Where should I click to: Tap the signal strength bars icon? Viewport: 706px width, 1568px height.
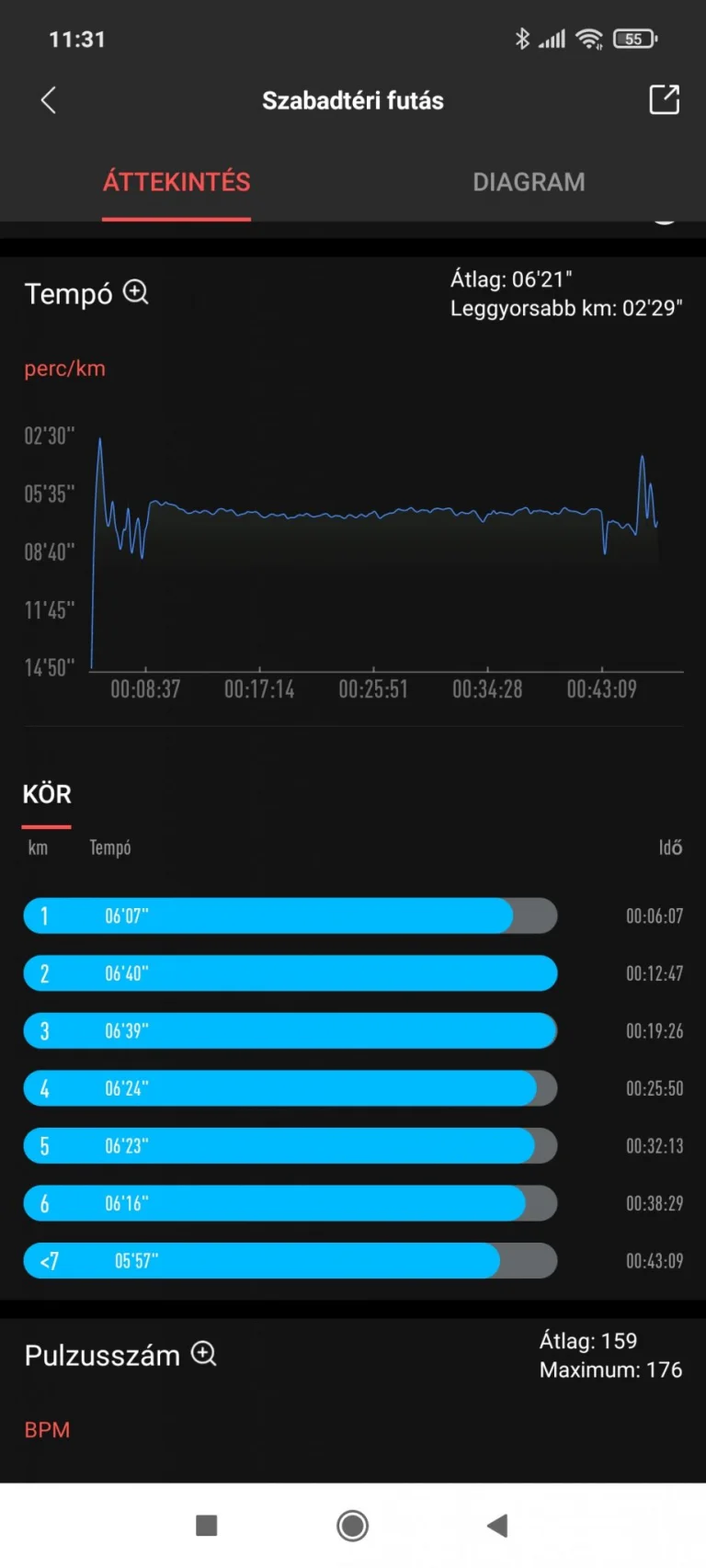pyautogui.click(x=552, y=39)
